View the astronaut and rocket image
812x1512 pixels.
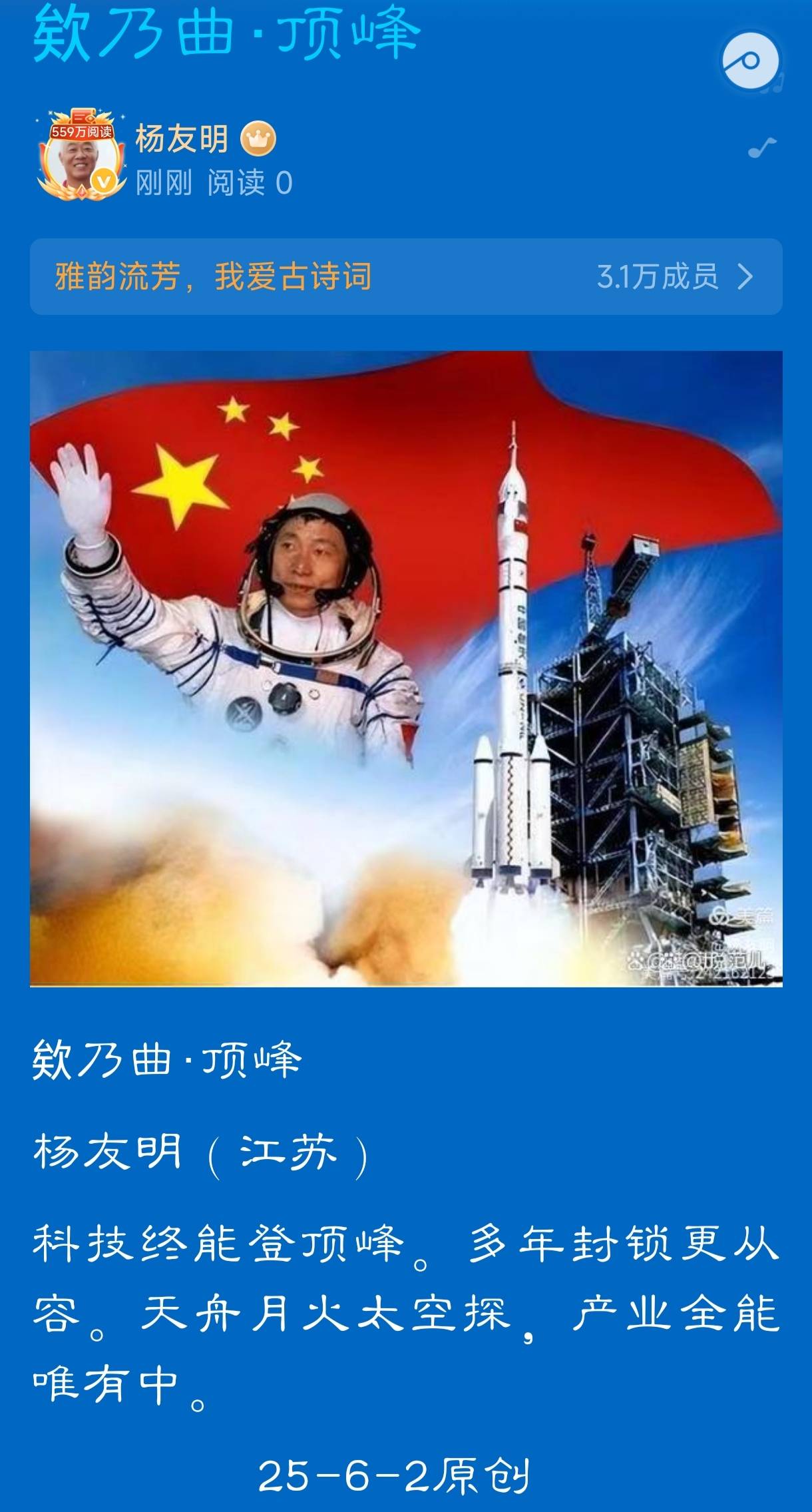pyautogui.click(x=406, y=668)
